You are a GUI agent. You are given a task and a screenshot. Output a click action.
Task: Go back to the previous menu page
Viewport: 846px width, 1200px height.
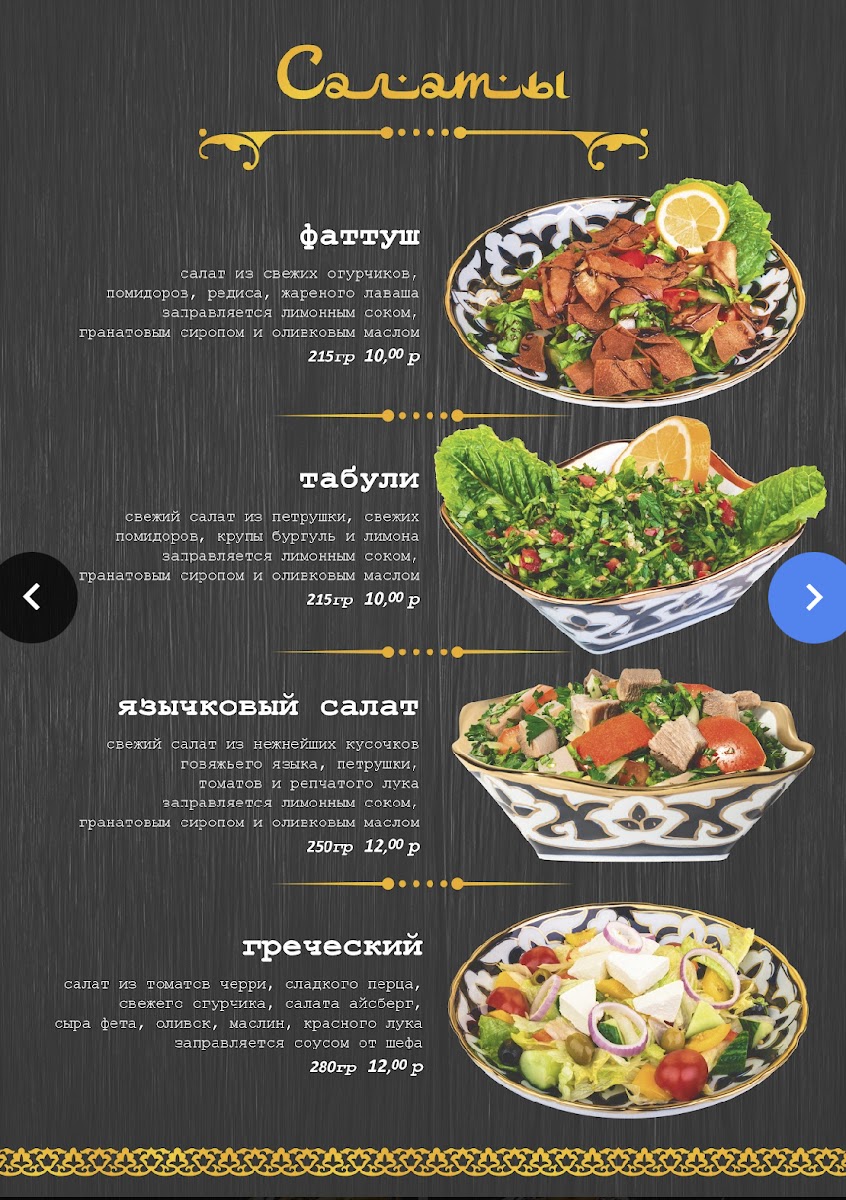pyautogui.click(x=33, y=597)
